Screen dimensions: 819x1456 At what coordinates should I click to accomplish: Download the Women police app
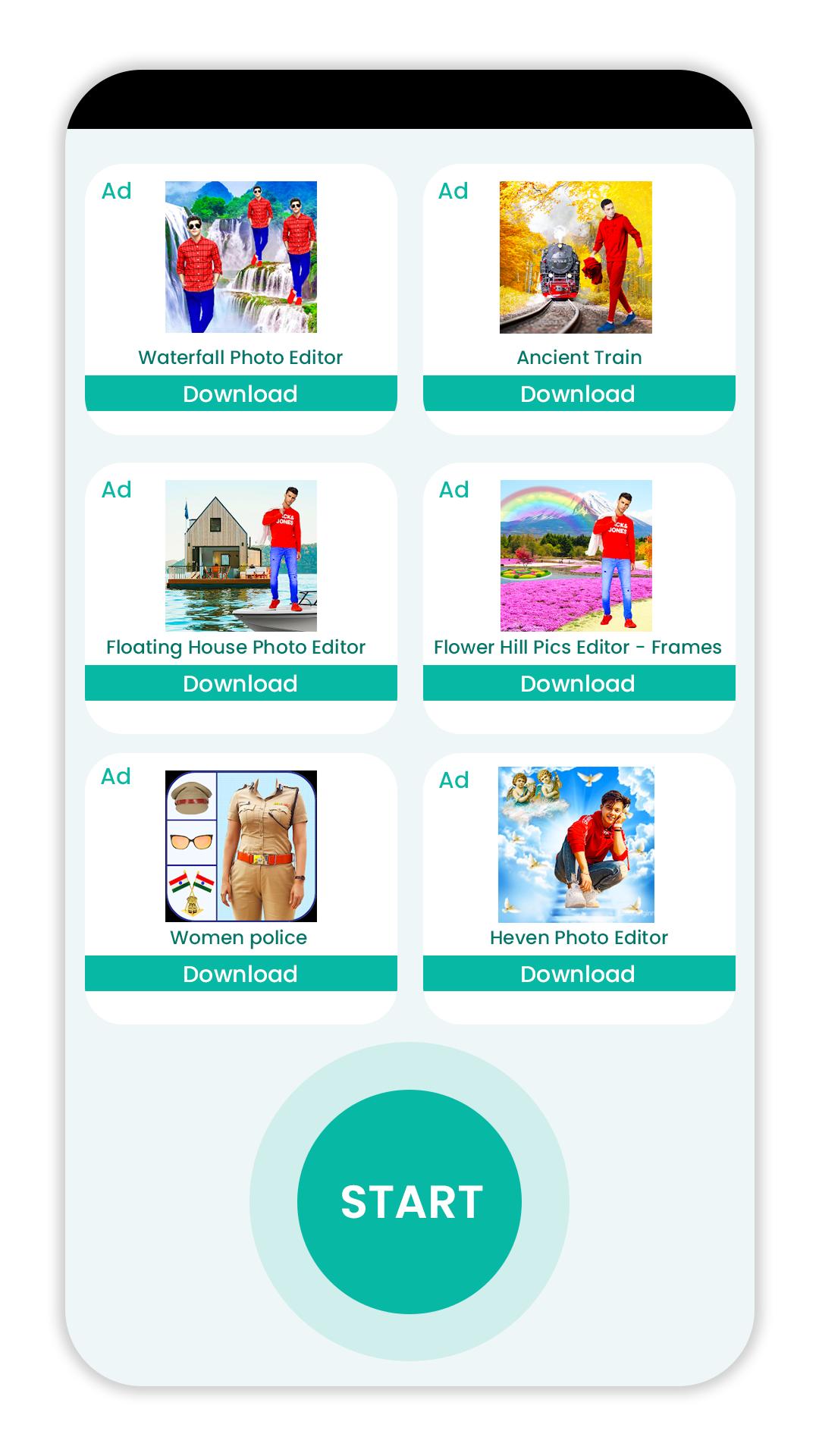pyautogui.click(x=241, y=974)
